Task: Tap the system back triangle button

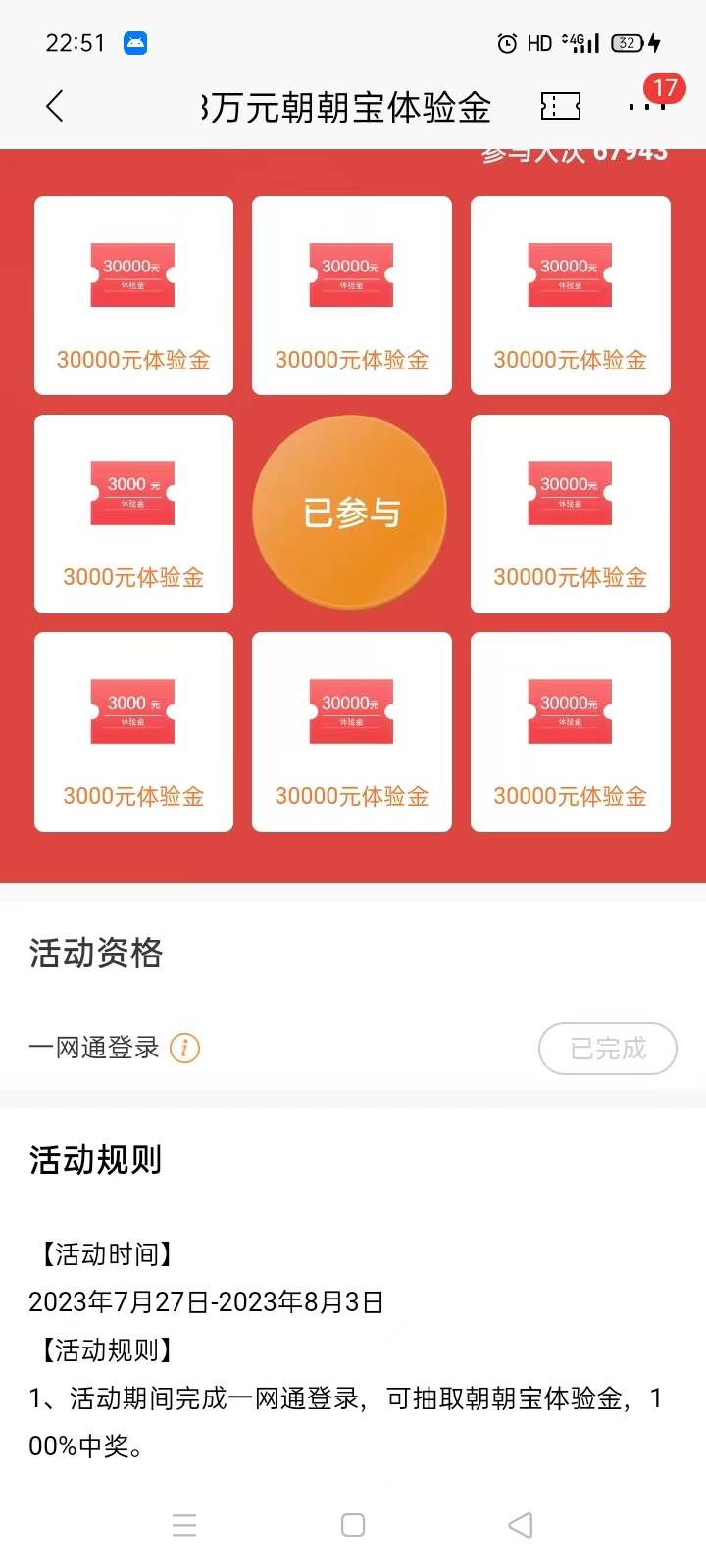Action: (521, 1525)
